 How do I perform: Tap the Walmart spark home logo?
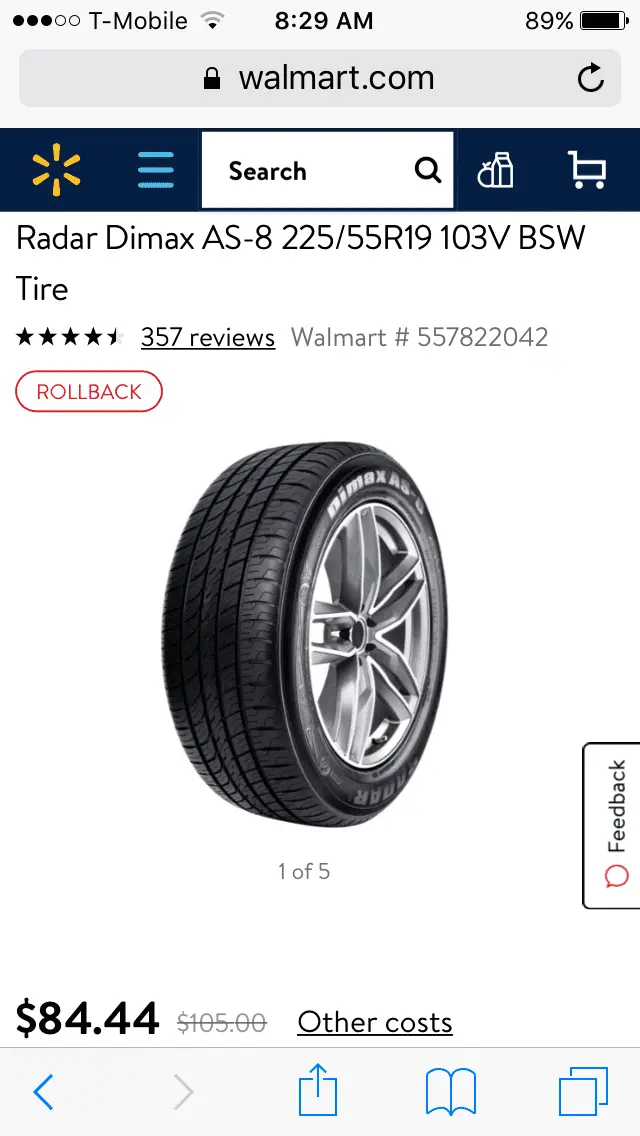[56, 170]
